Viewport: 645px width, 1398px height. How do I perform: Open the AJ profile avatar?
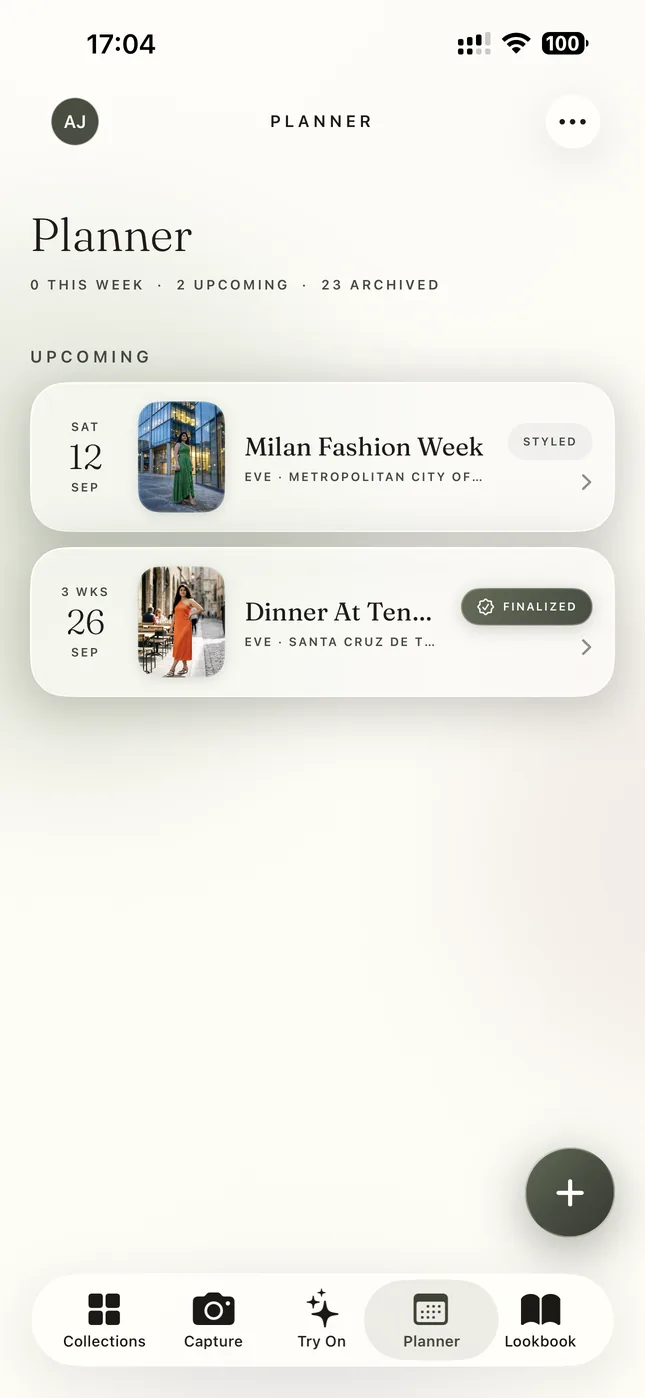coord(75,122)
